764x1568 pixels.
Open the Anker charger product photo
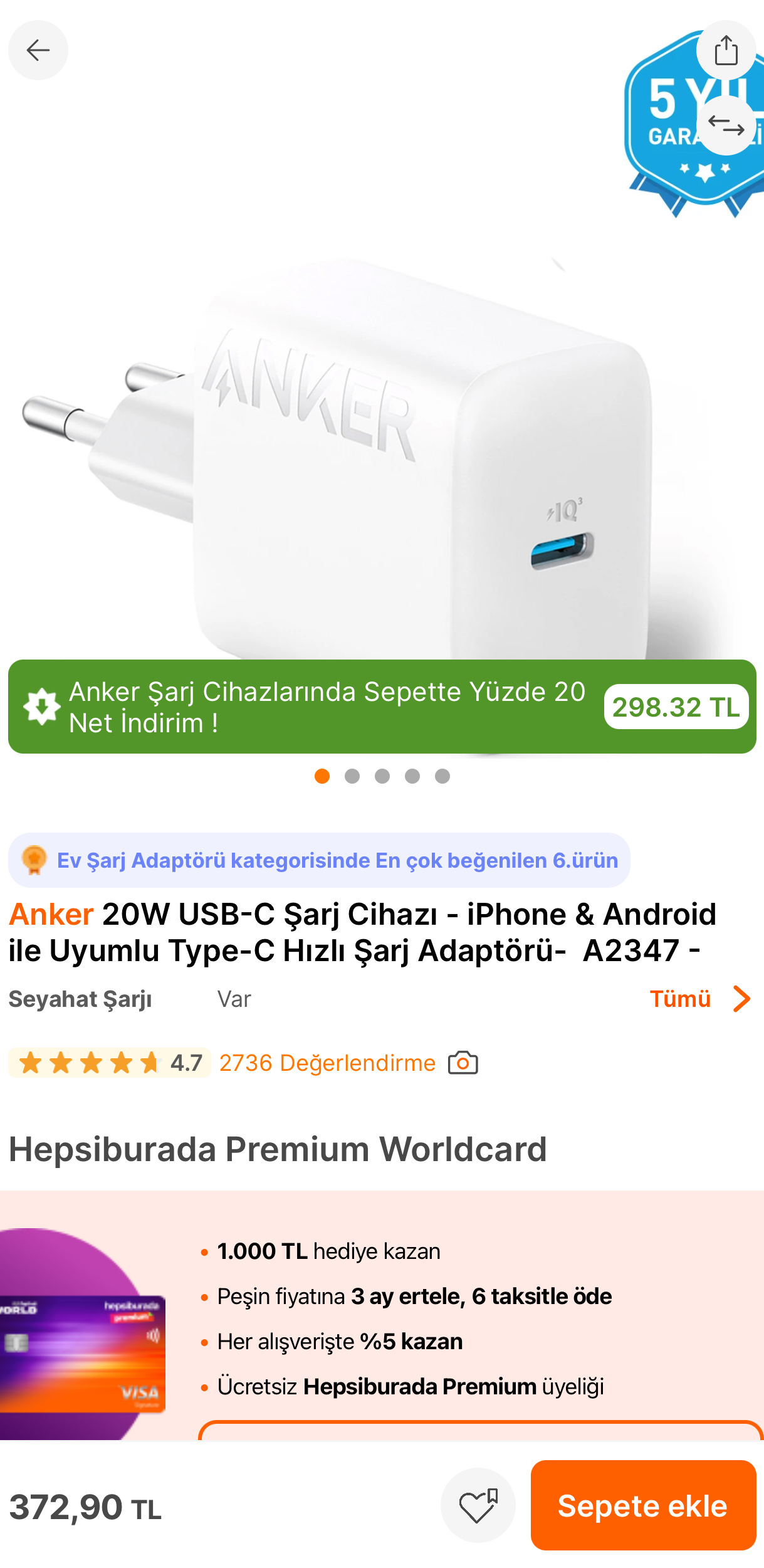pyautogui.click(x=376, y=439)
